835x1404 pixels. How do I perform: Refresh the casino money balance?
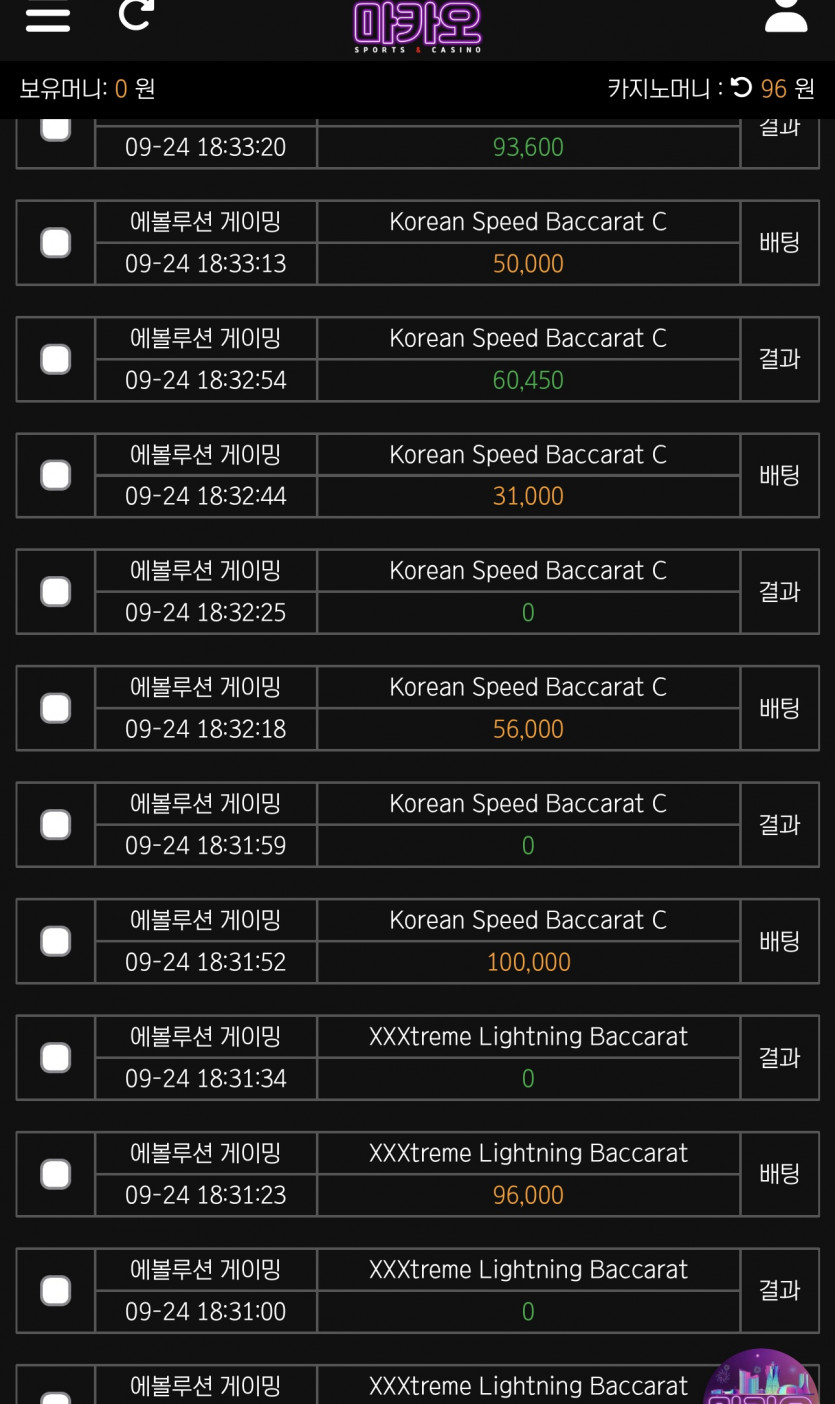[741, 88]
